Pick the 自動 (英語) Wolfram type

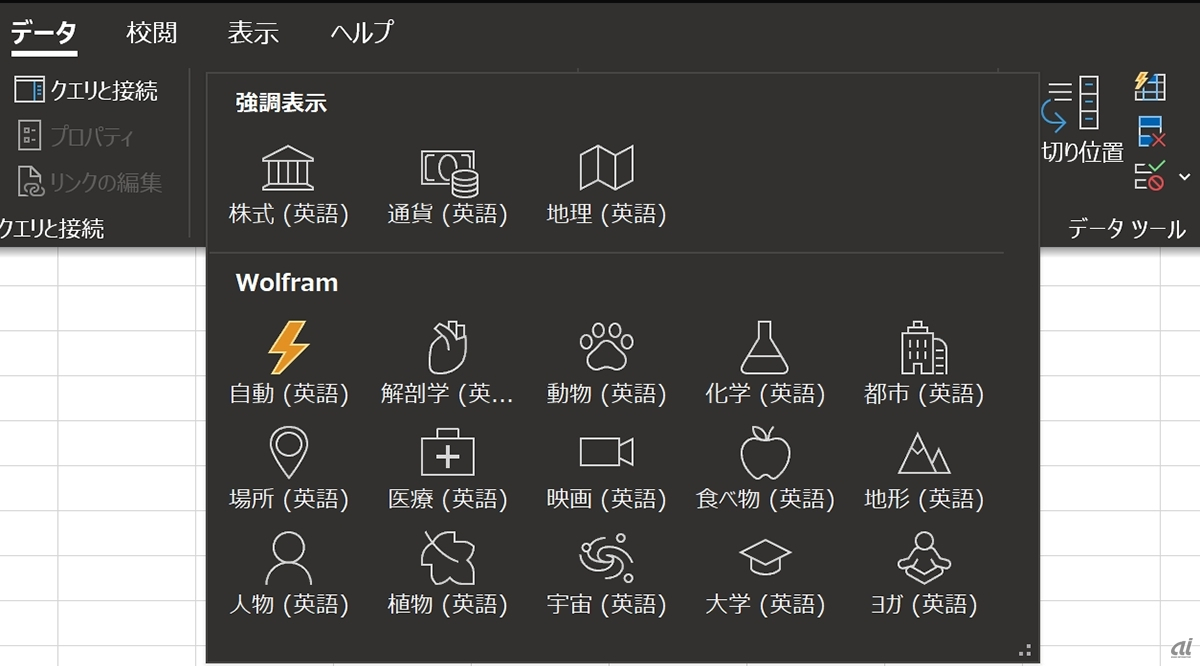tap(288, 364)
